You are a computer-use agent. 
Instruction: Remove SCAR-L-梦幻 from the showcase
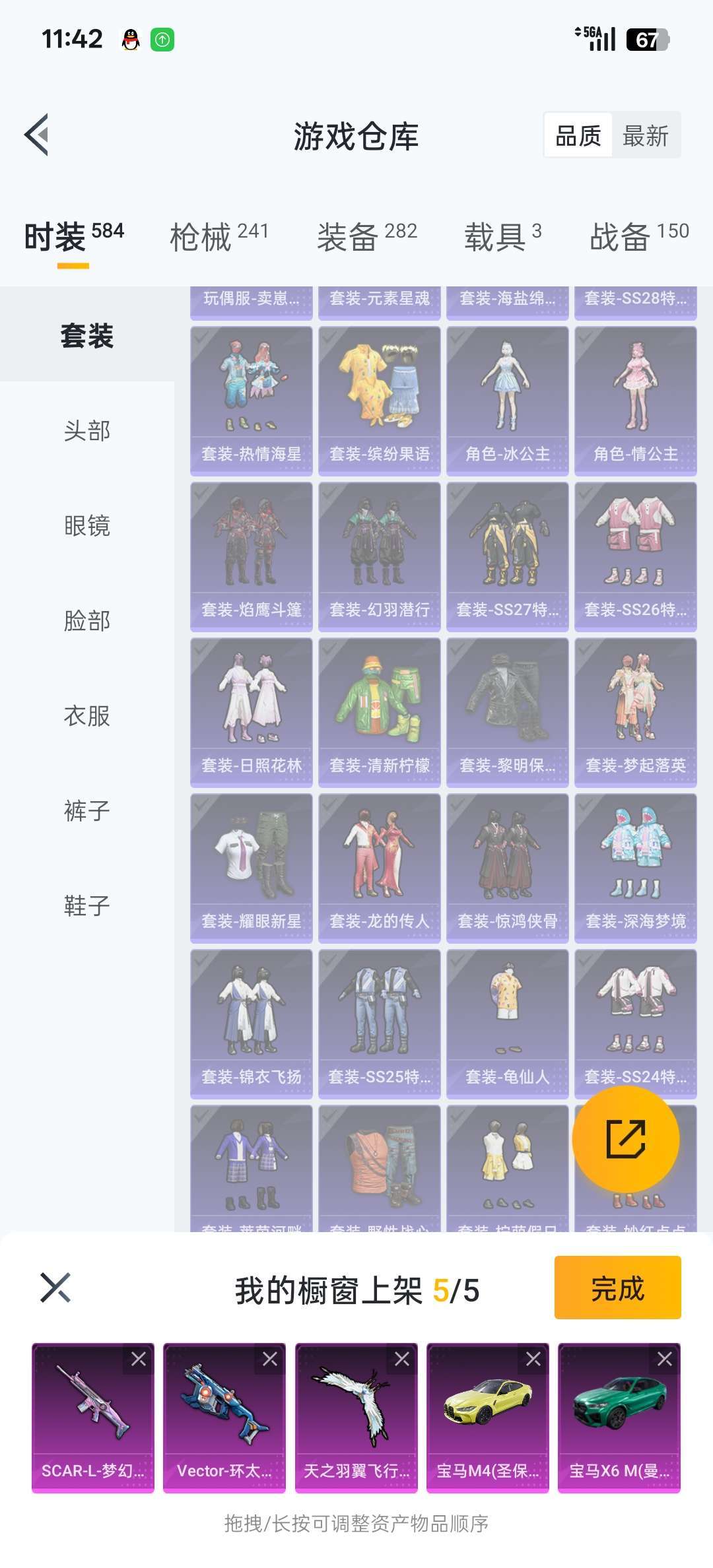click(139, 1359)
